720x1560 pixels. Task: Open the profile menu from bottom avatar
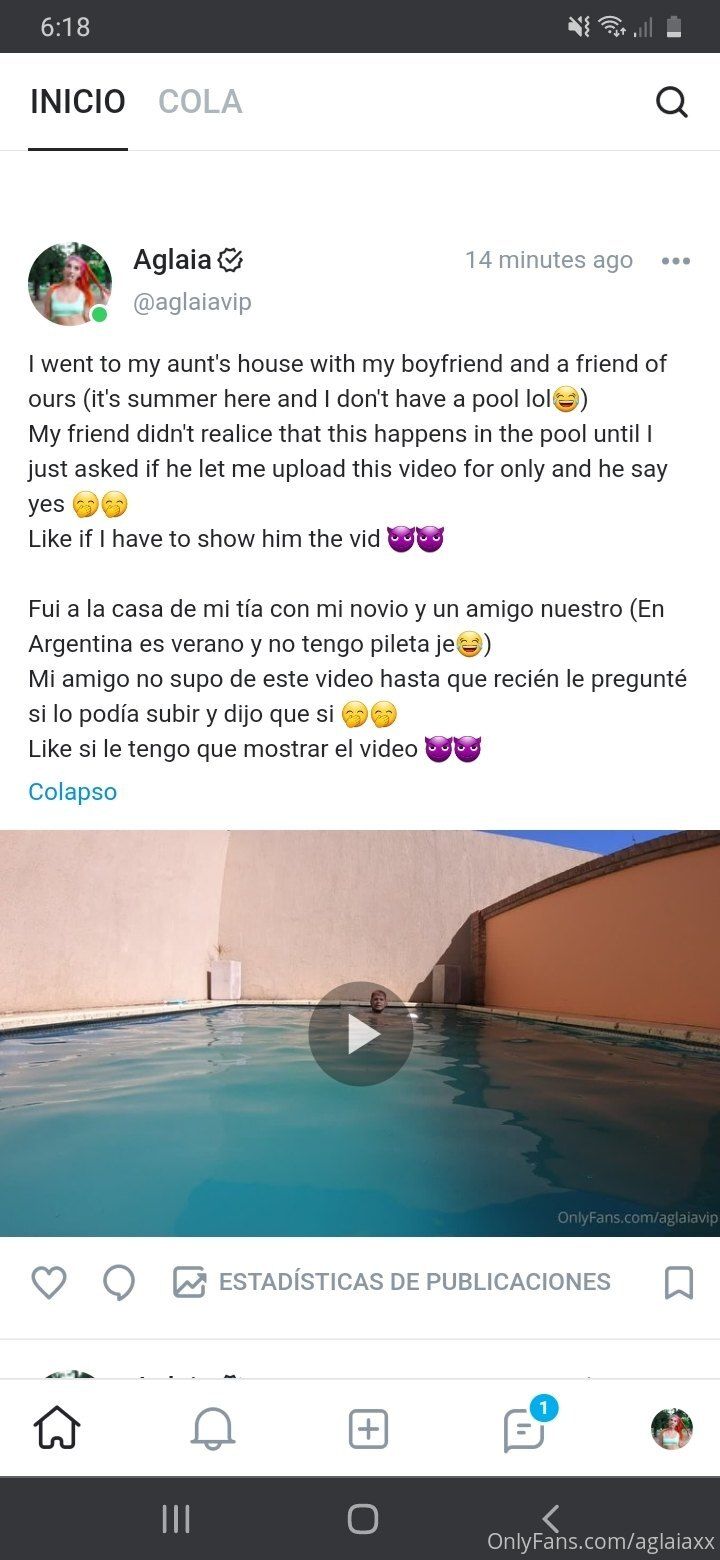click(x=671, y=1429)
